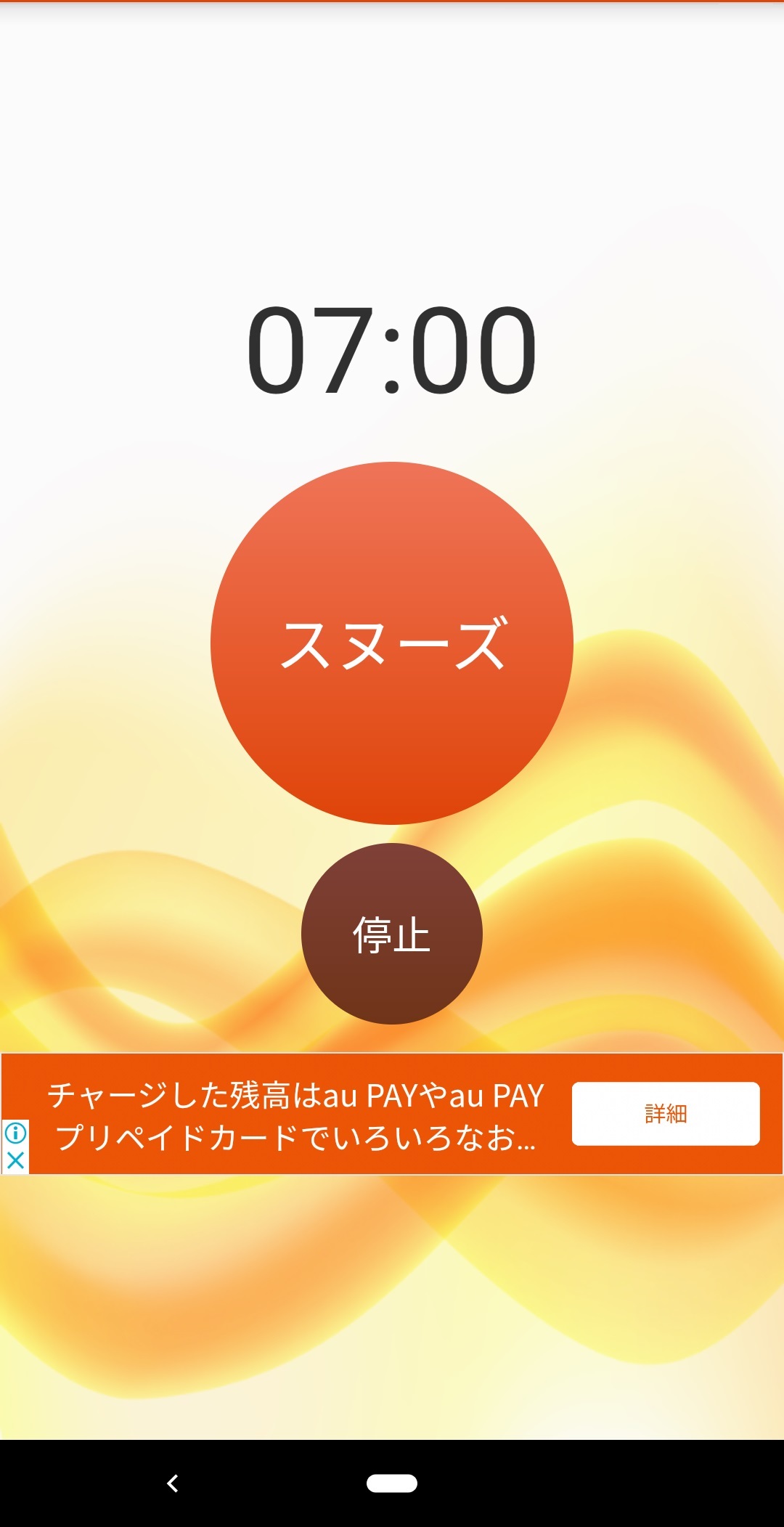This screenshot has height=1527, width=784.
Task: Open the au PAY ad banner text
Action: pos(296,1116)
